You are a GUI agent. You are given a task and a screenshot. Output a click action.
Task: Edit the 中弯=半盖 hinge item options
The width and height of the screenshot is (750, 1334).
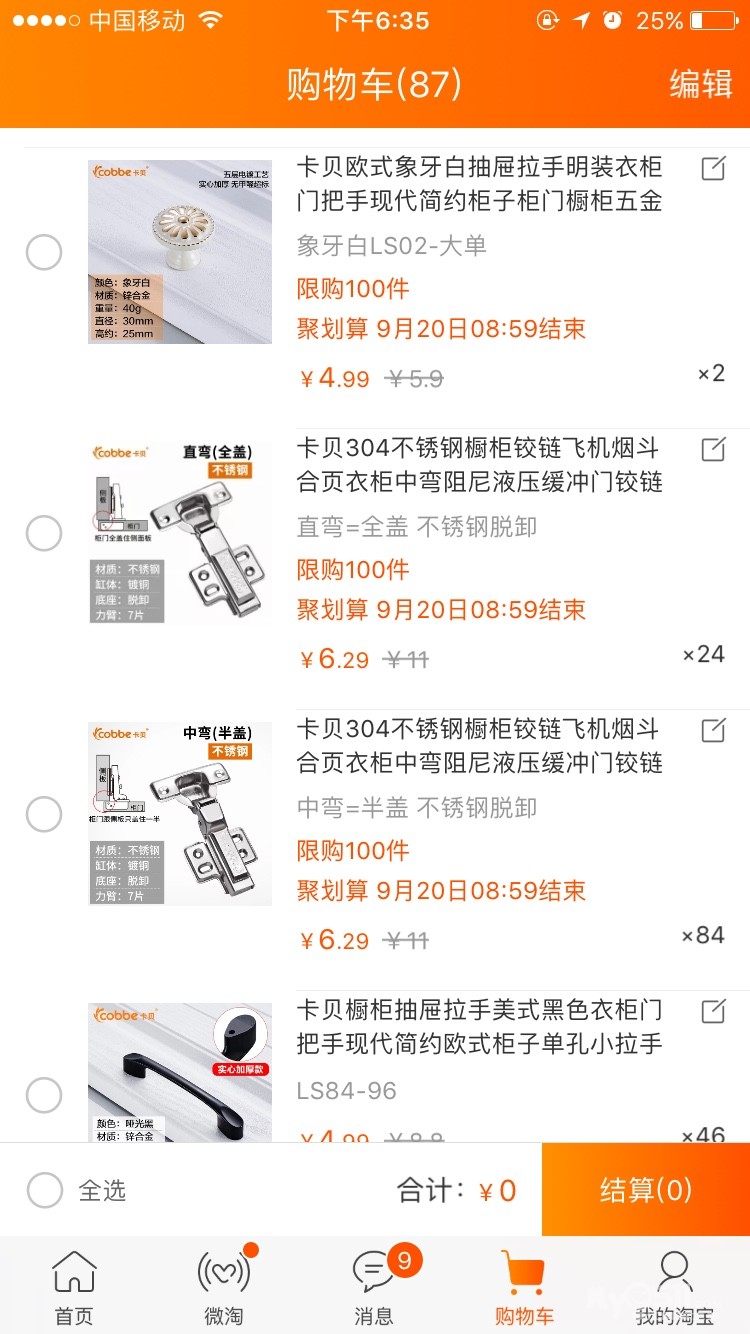click(x=713, y=731)
